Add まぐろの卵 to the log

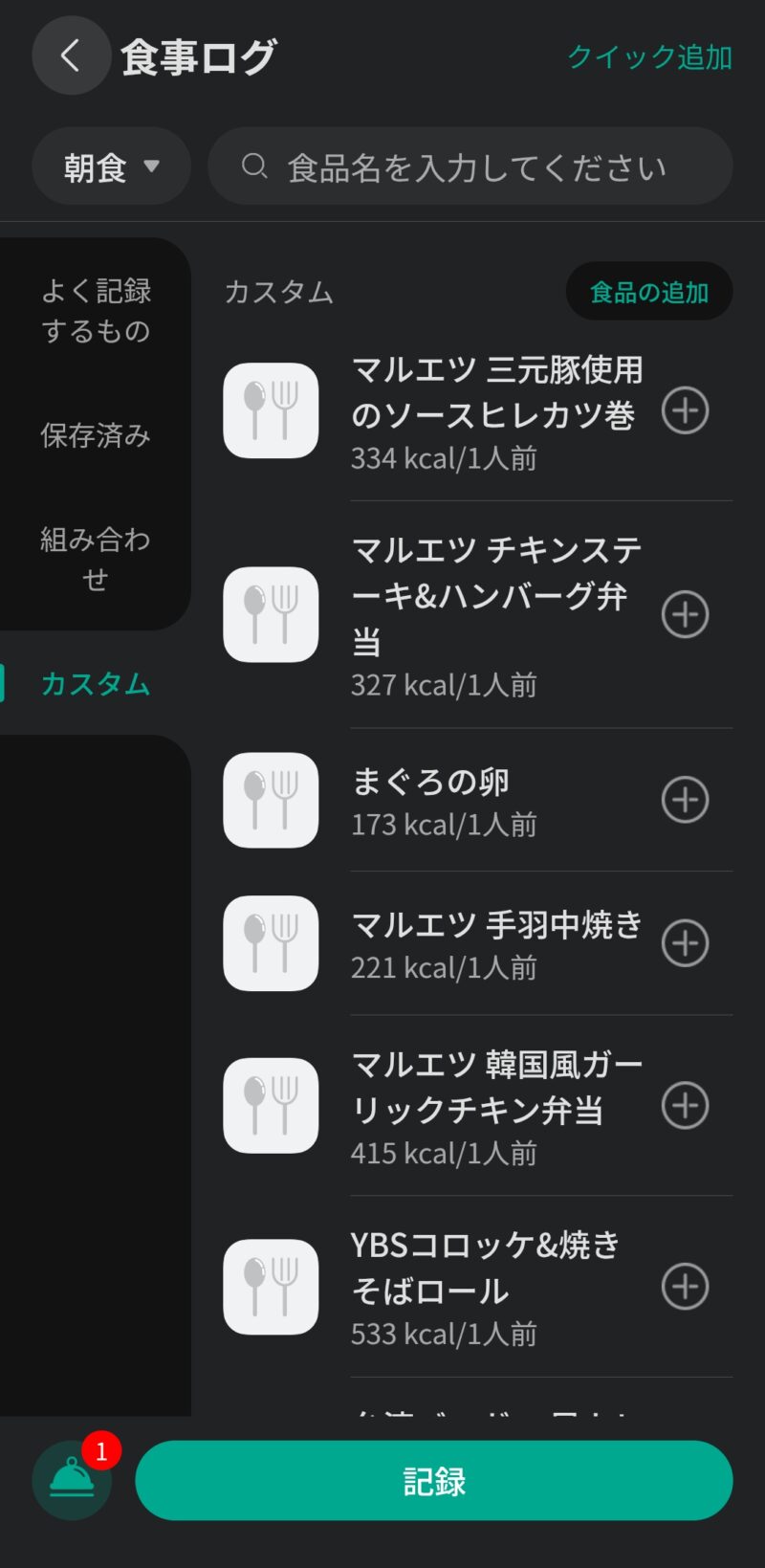coord(685,800)
